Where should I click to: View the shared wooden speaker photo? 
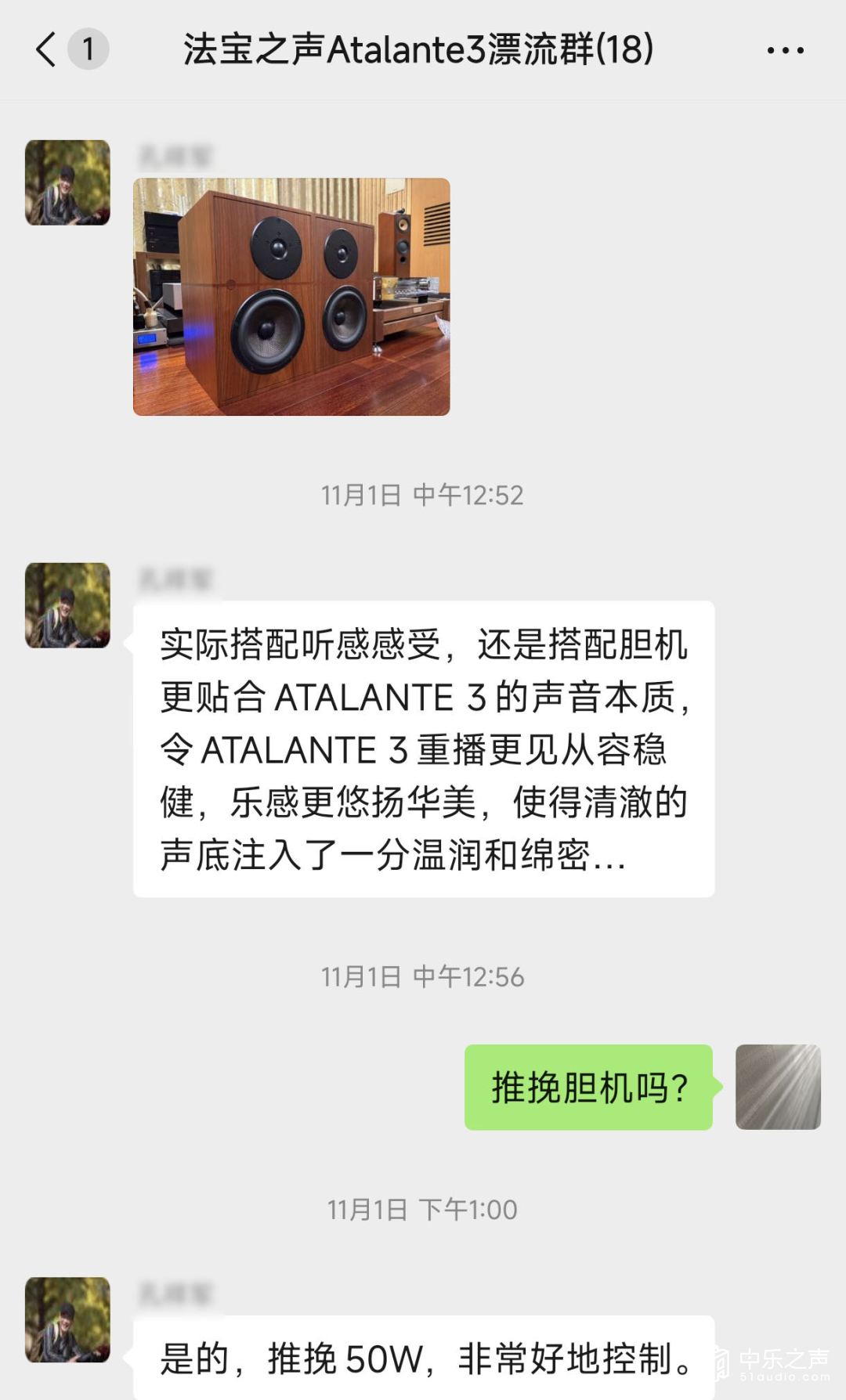291,297
